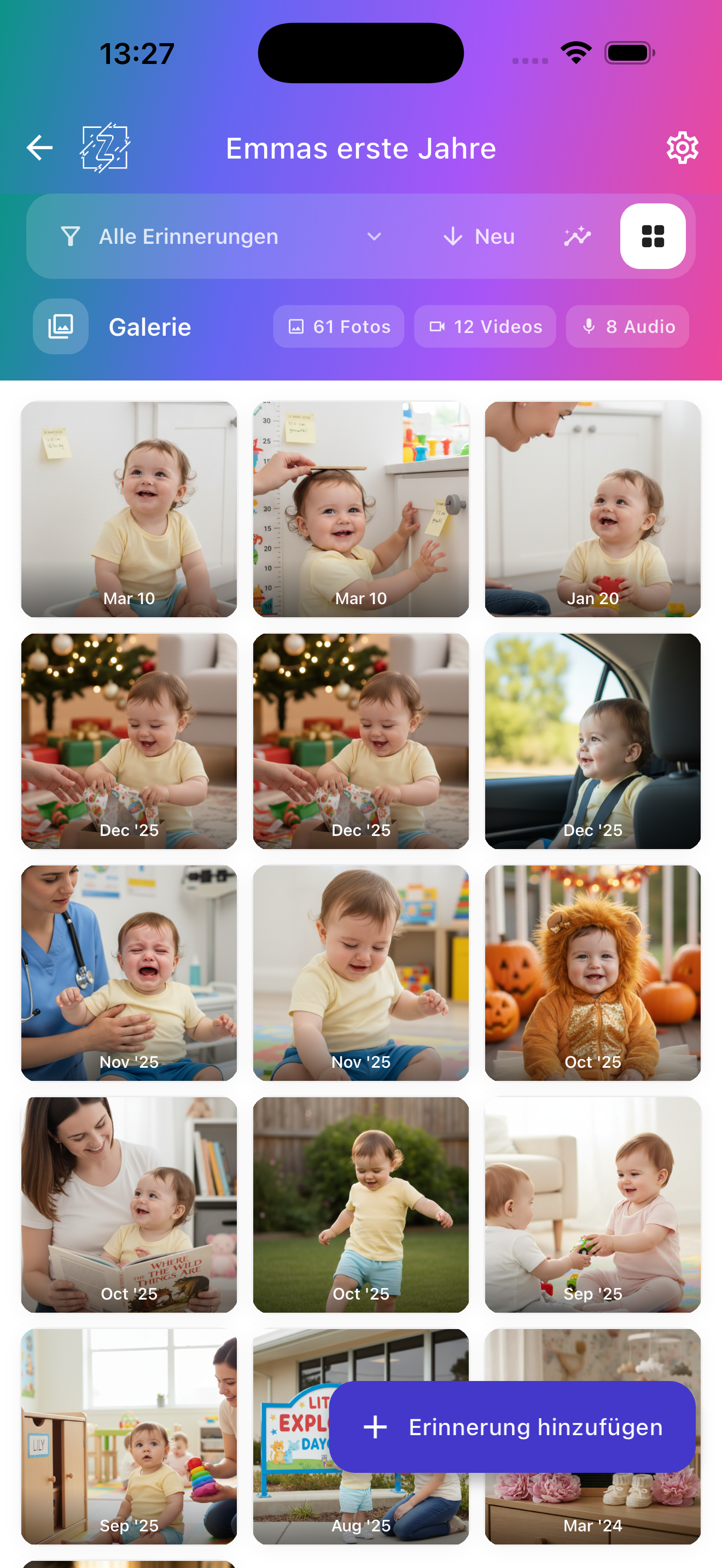Image resolution: width=722 pixels, height=1568 pixels.
Task: Open the Oct '25 book reading photo
Action: coord(129,1204)
